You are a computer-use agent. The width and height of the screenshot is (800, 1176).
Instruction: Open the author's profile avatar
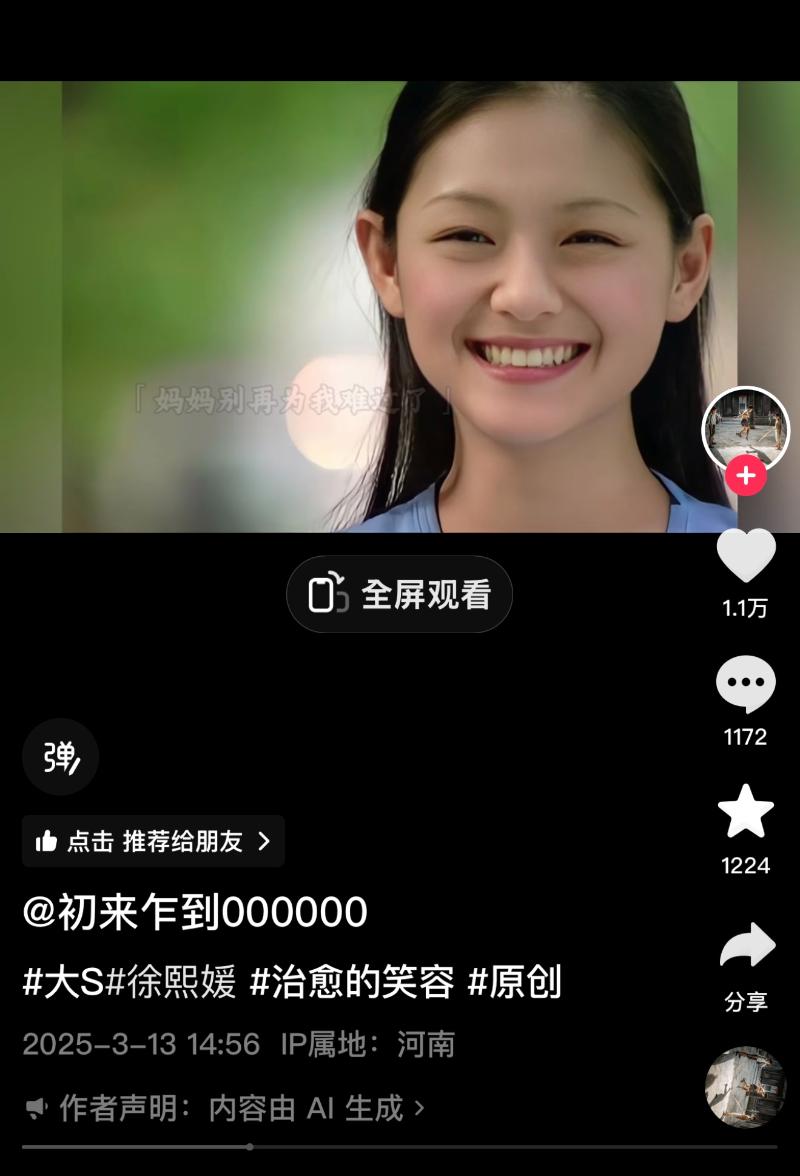point(745,428)
